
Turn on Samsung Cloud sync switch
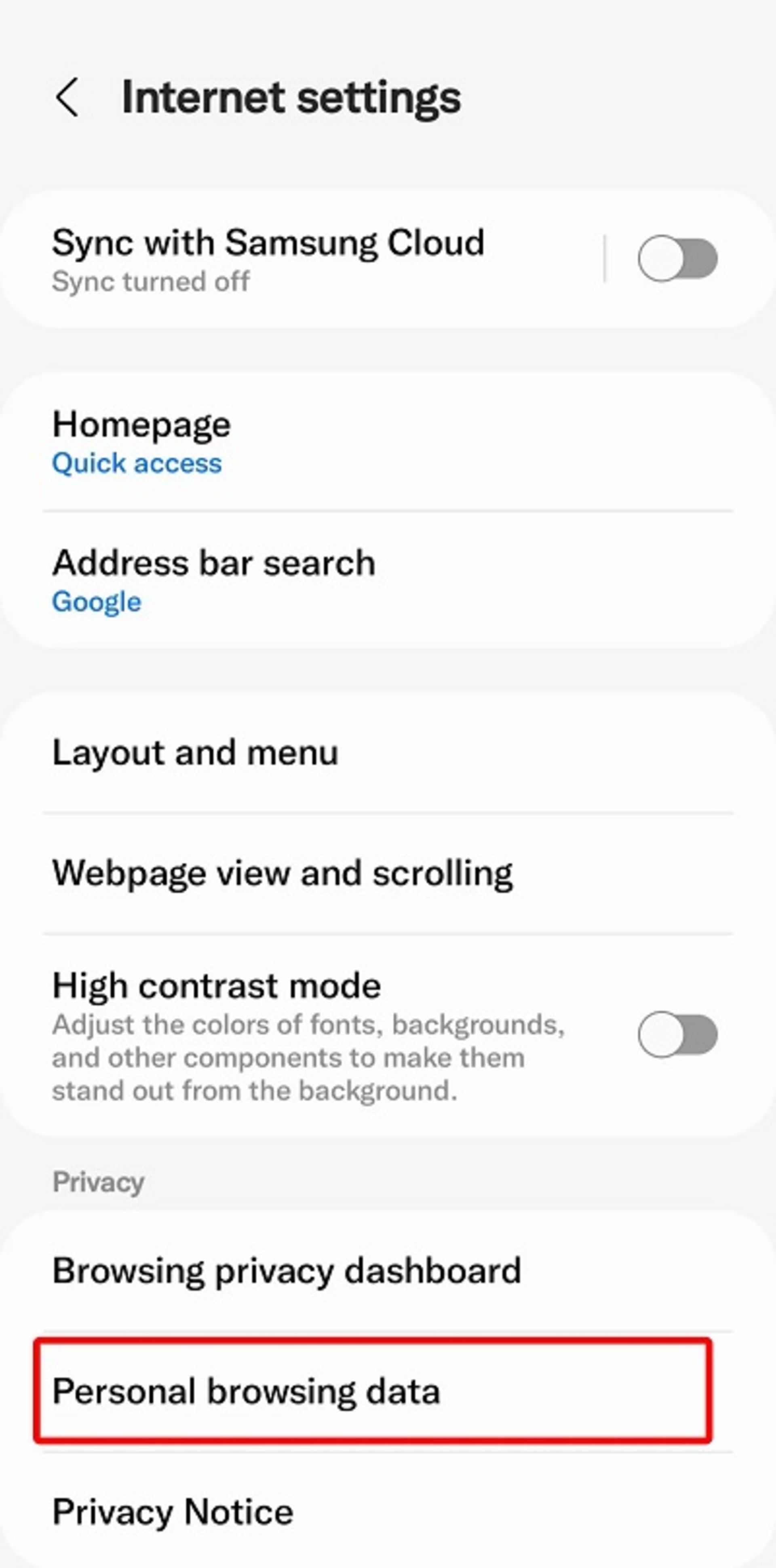click(677, 259)
